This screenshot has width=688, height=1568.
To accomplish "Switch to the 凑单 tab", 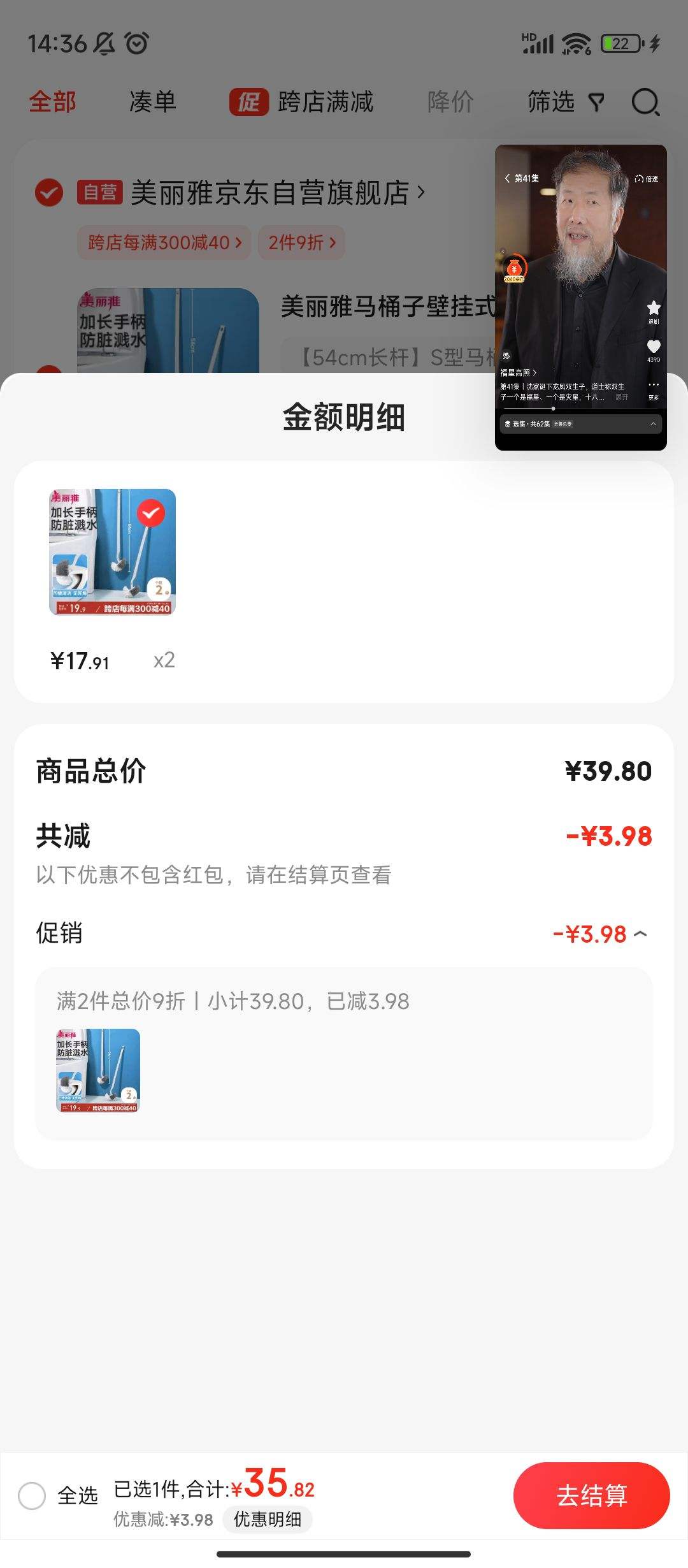I will [x=153, y=102].
